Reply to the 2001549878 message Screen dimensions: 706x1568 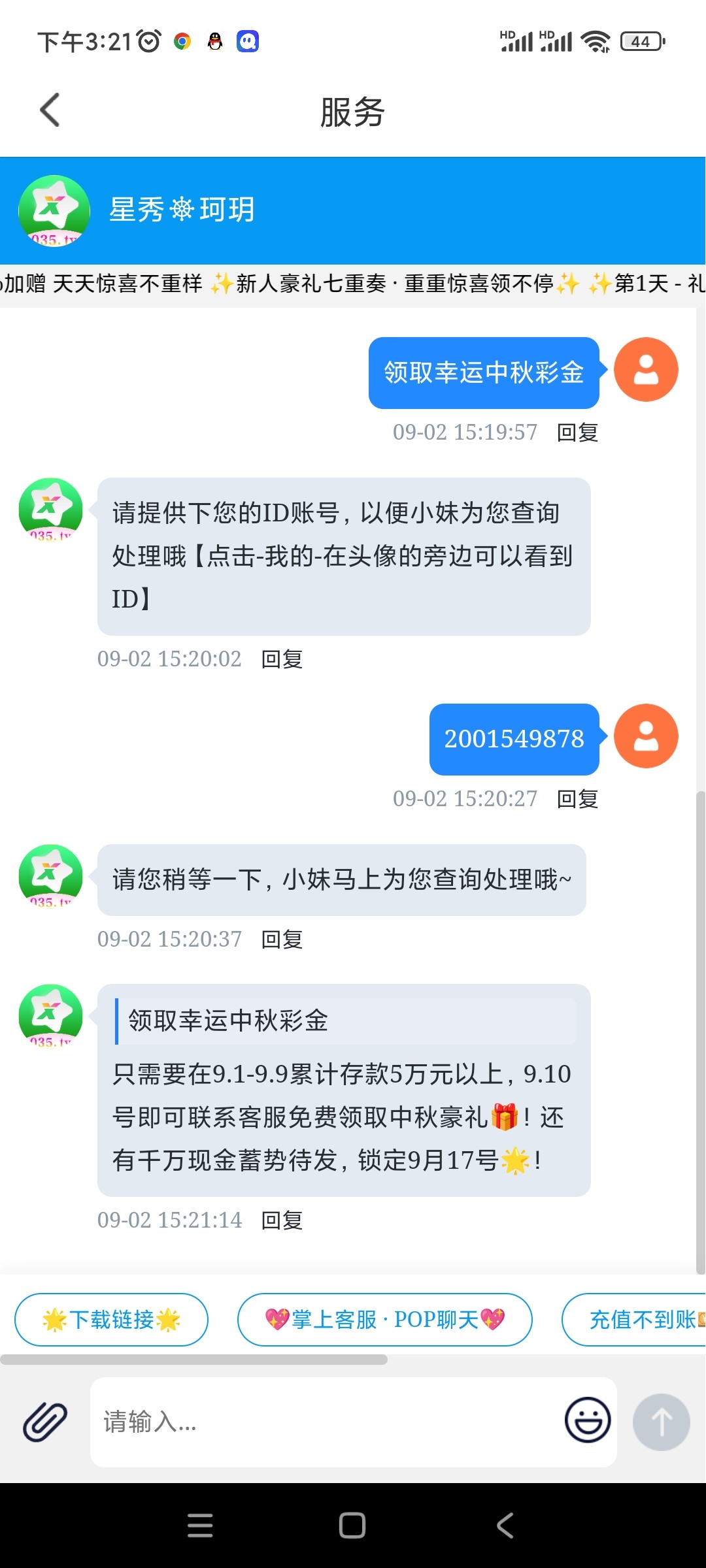point(577,799)
